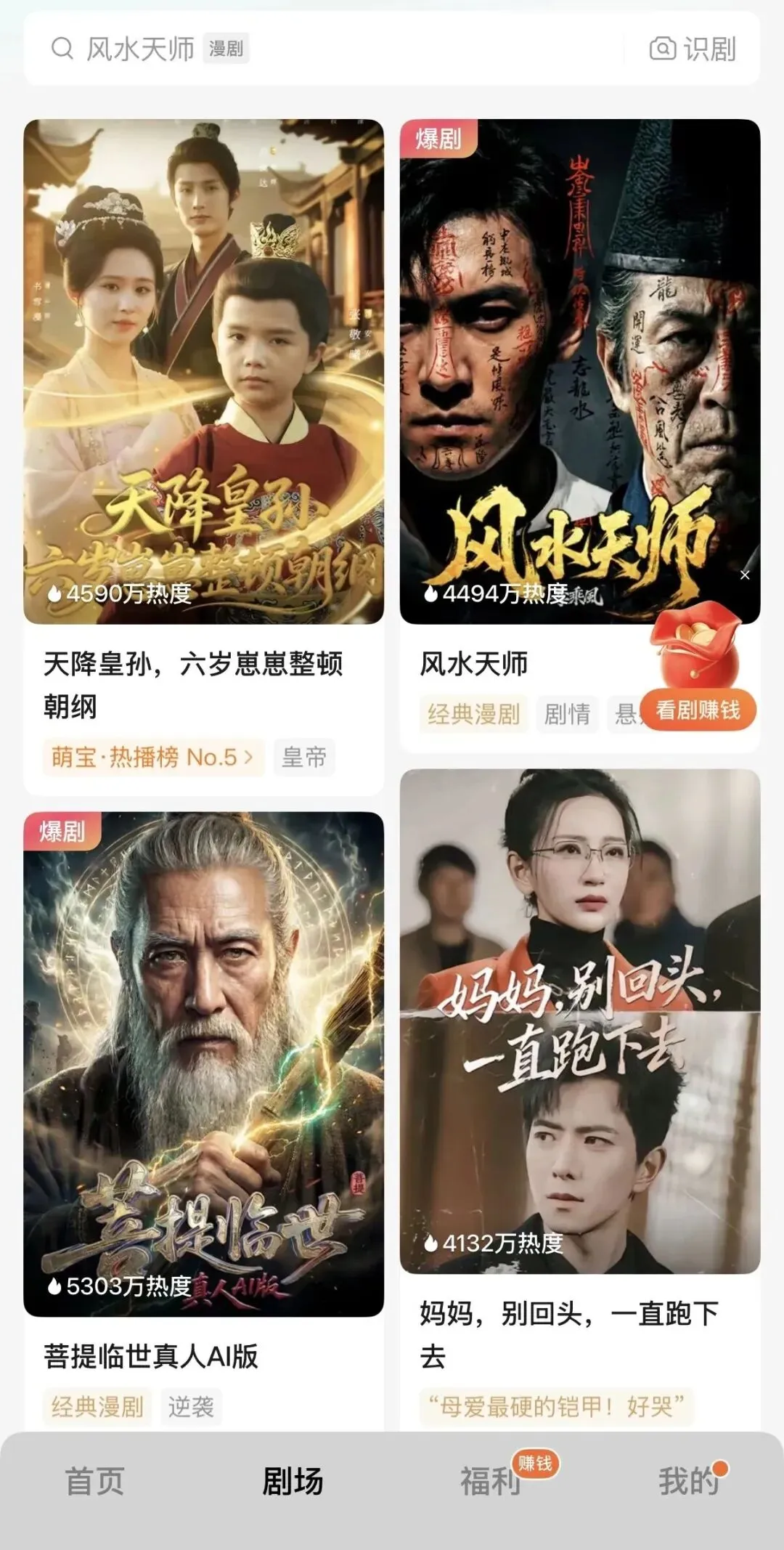Dismiss the 看剧赚钱 floating red envelope

tap(745, 575)
